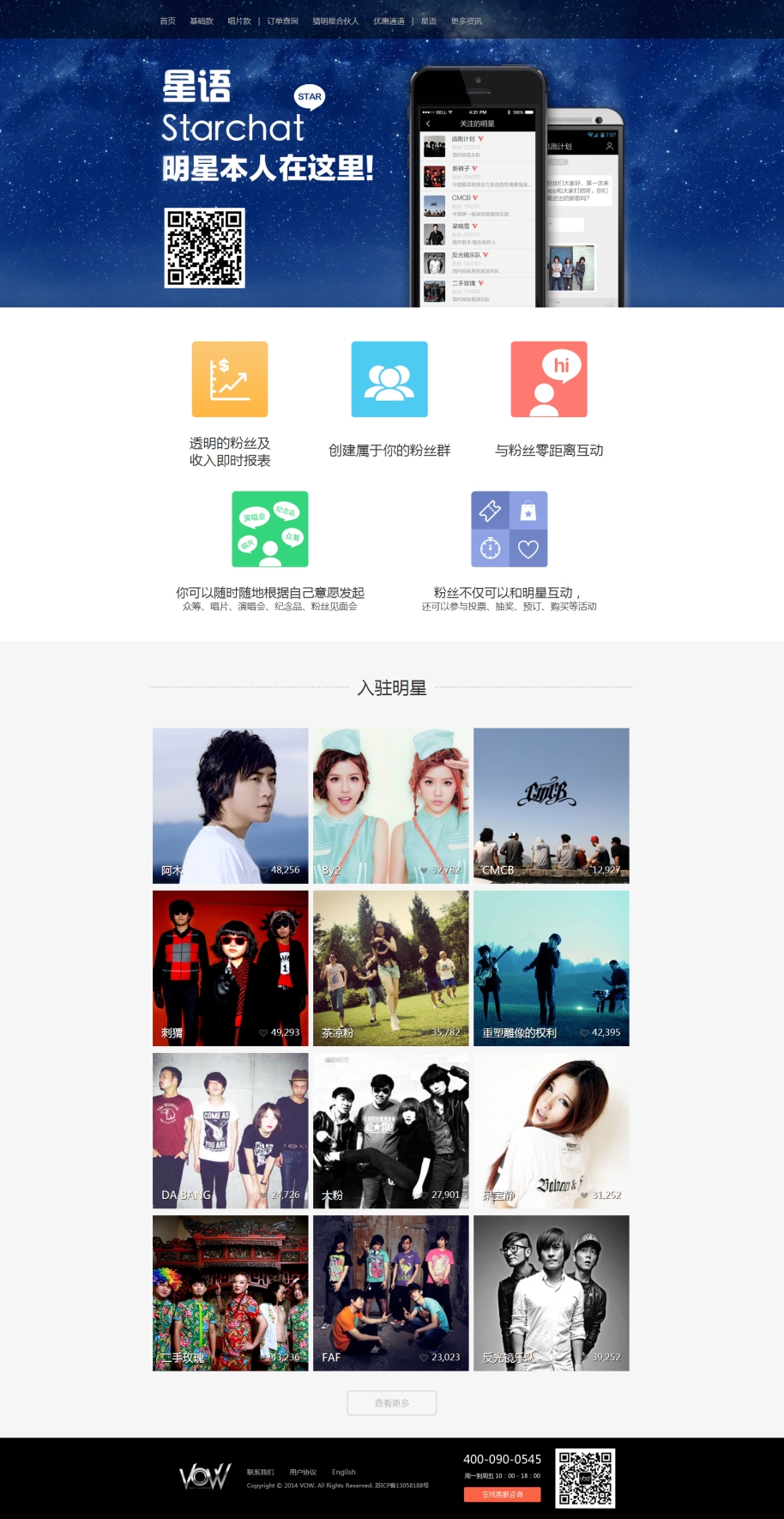The width and height of the screenshot is (784, 1519).
Task: View the 刺猬 band tile
Action: [x=230, y=968]
